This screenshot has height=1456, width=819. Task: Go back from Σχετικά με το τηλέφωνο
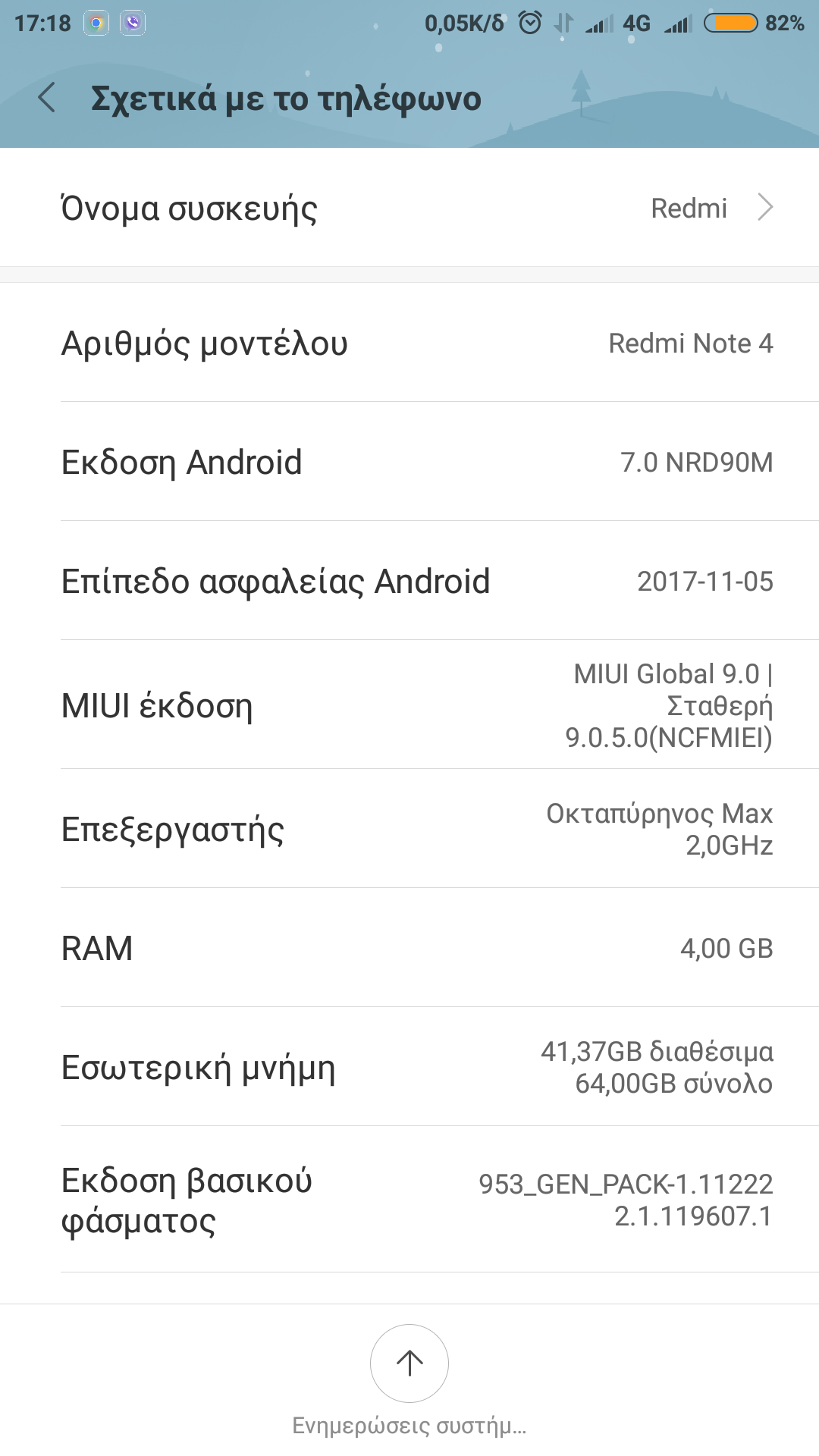coord(47,98)
